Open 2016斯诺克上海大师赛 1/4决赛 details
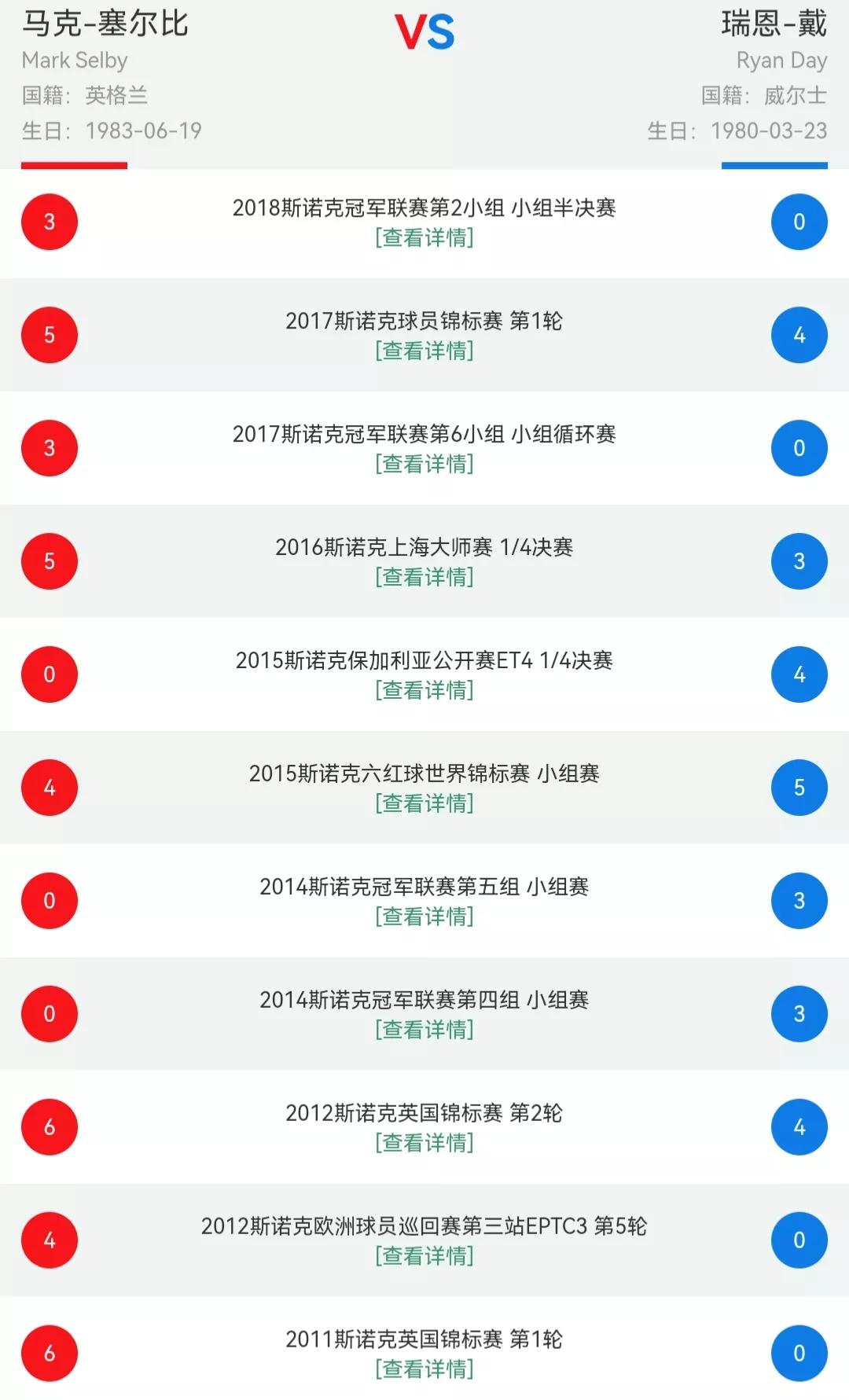 (x=424, y=578)
